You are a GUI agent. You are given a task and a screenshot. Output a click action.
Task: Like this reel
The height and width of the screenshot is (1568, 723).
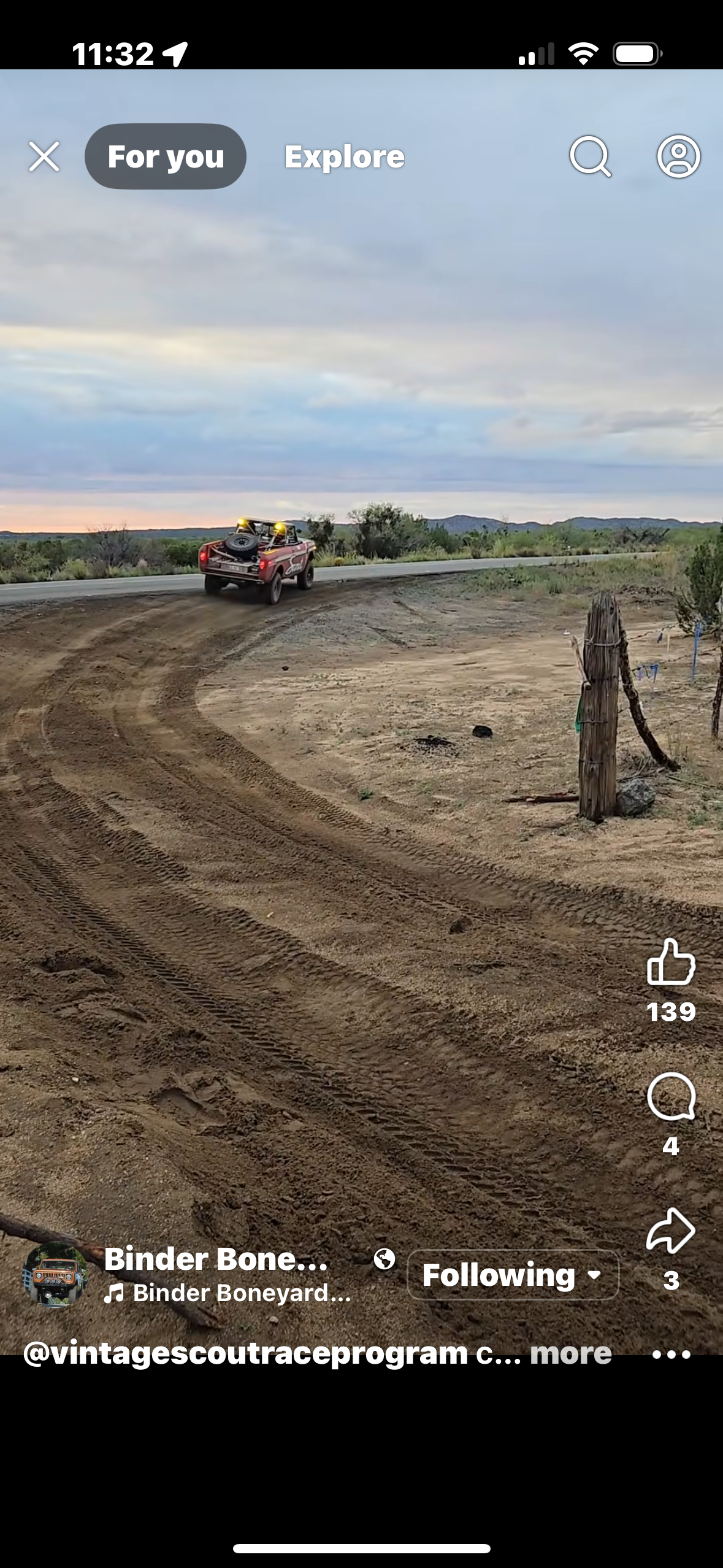tap(671, 963)
